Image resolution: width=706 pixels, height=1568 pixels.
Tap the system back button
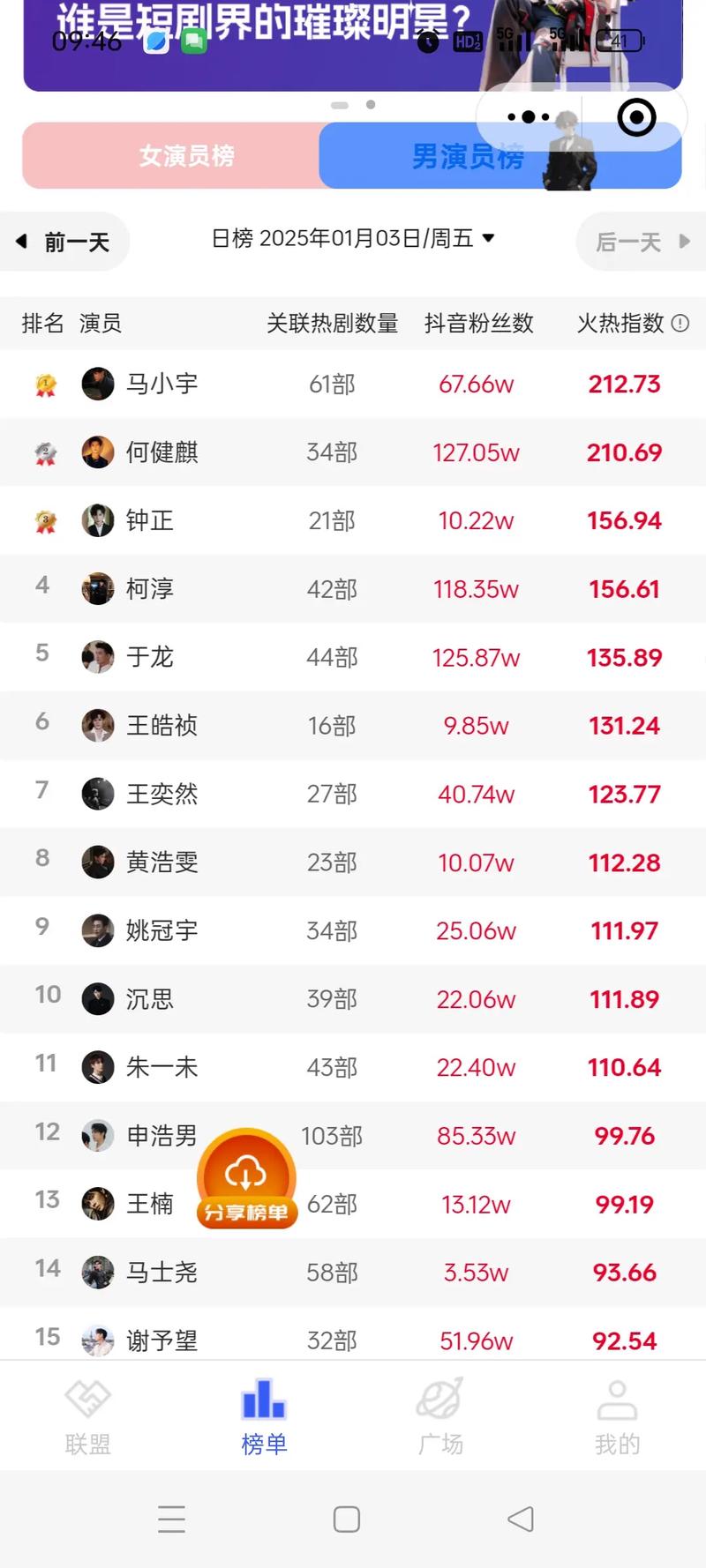[x=521, y=1519]
